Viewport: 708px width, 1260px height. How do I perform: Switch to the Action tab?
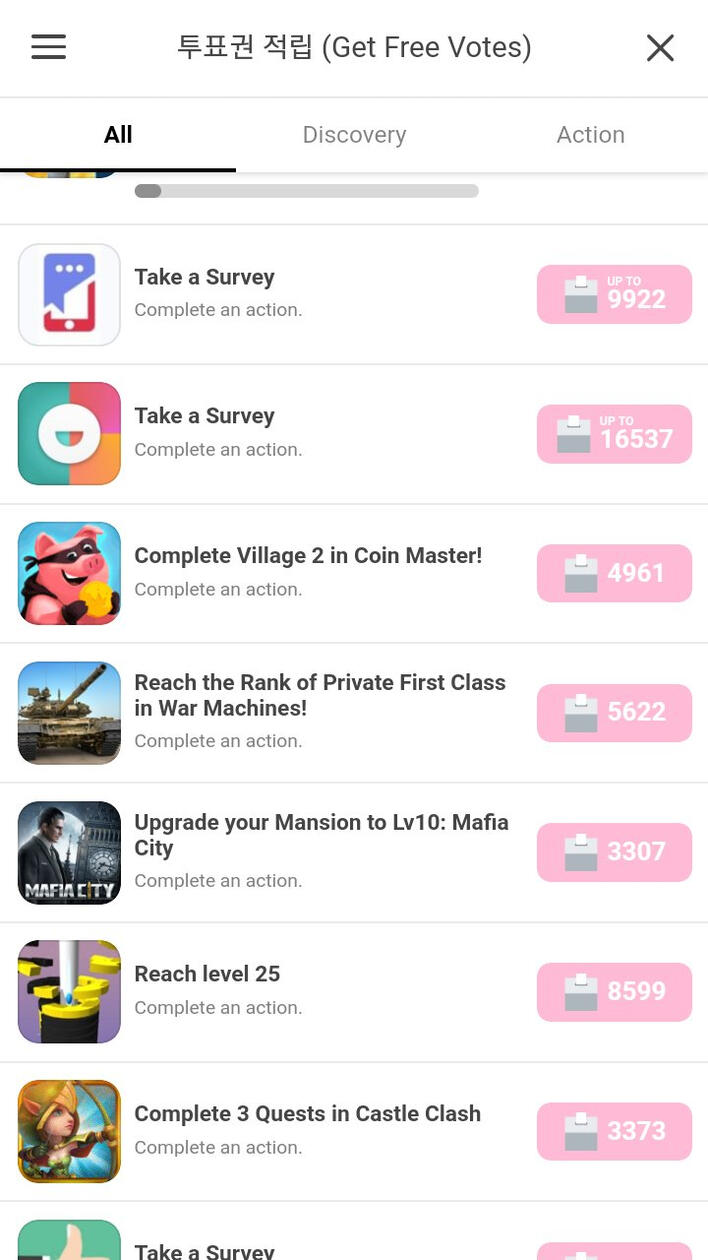point(590,135)
